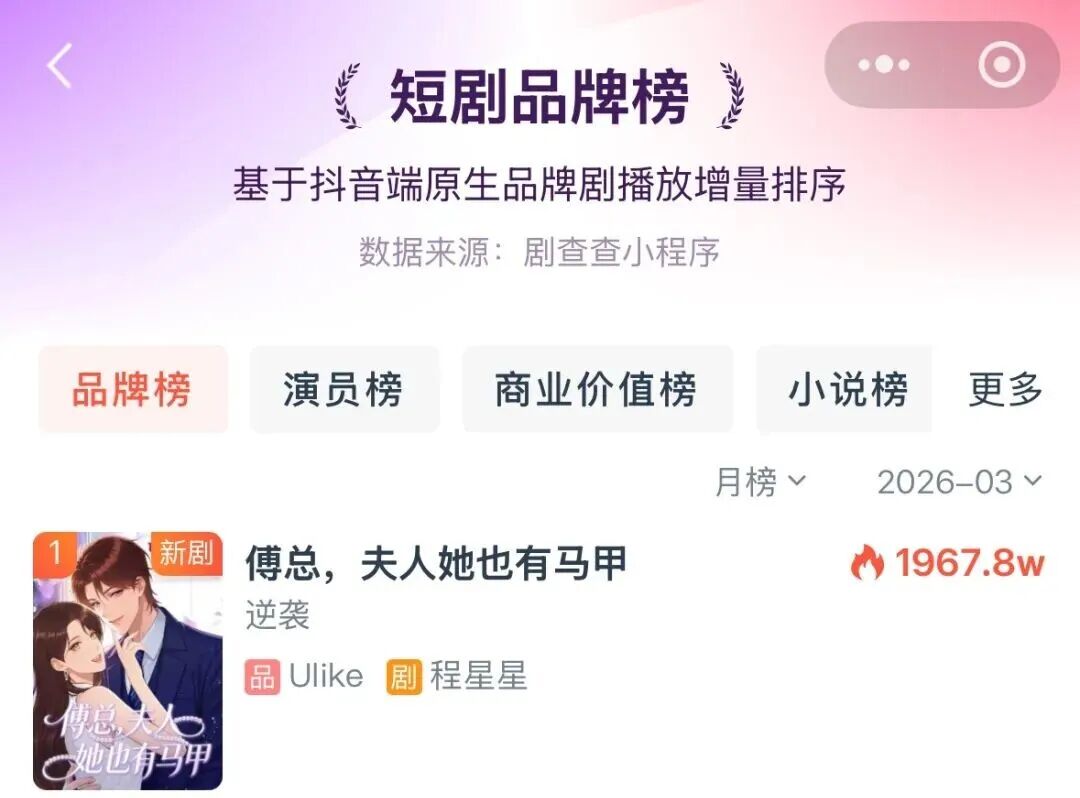The height and width of the screenshot is (798, 1080).
Task: Open the 傅总，夫人她也有马甲 drama entry
Action: pyautogui.click(x=436, y=565)
